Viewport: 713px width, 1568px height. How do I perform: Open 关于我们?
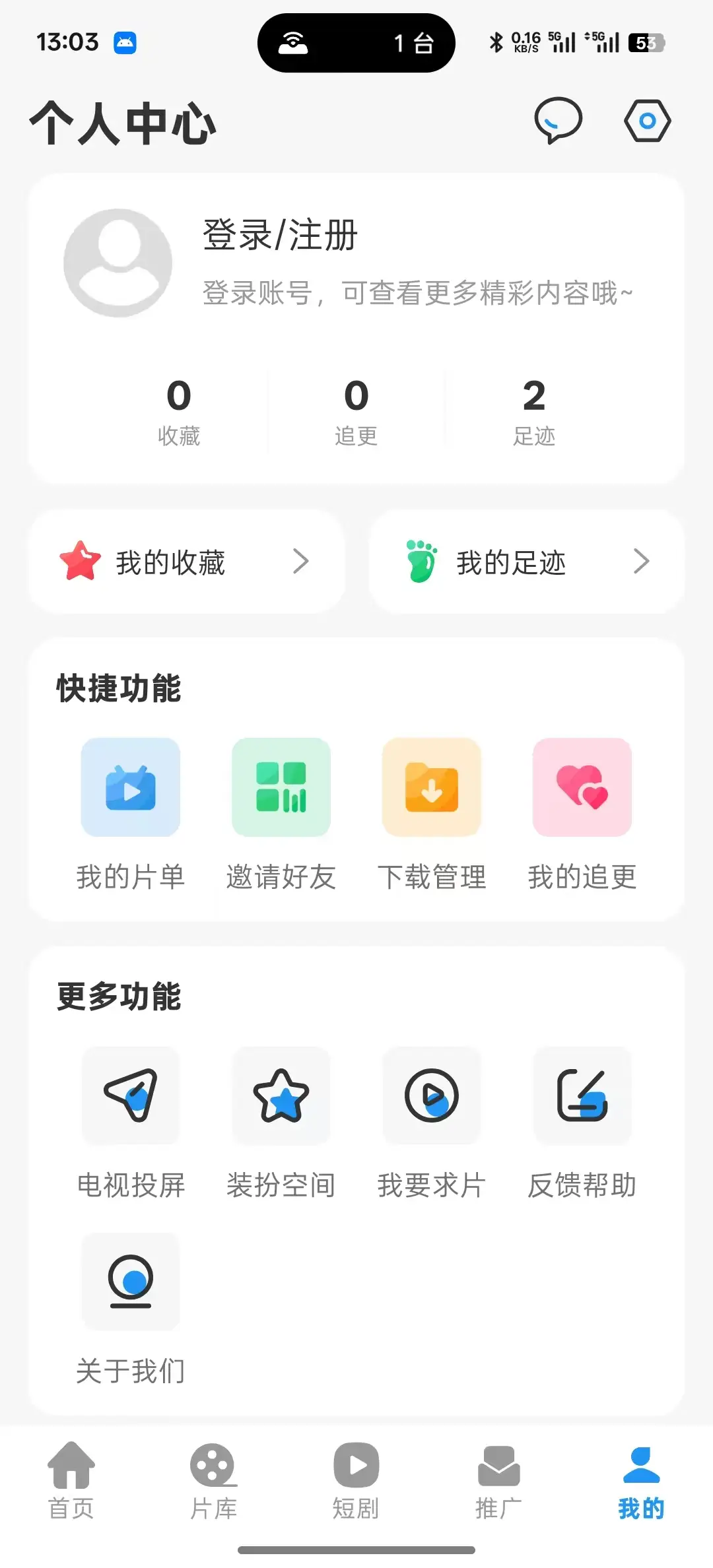(x=131, y=1309)
